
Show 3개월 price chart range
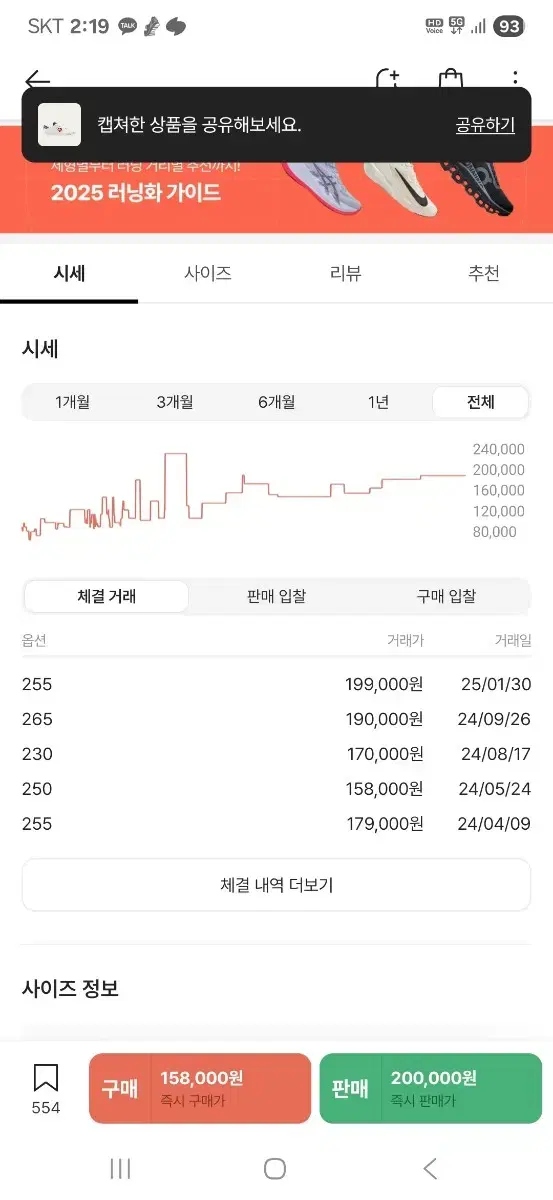(x=175, y=402)
